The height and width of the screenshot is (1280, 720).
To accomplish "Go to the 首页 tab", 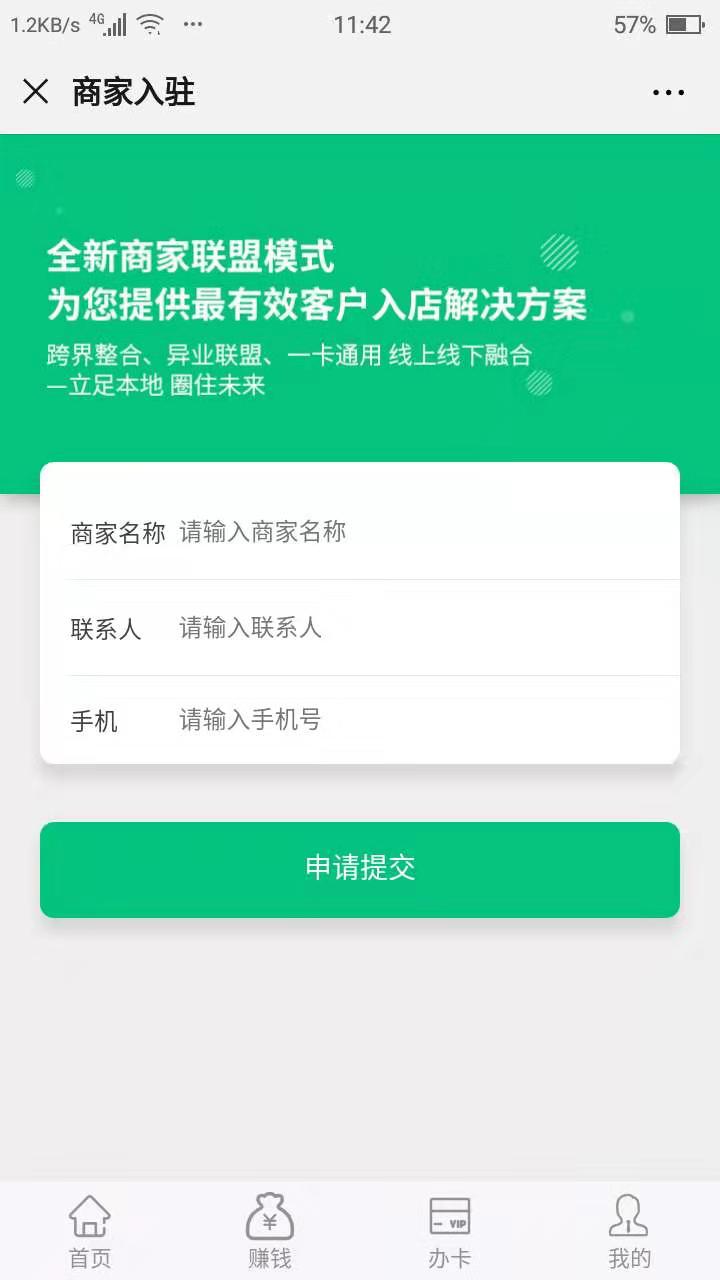I will point(90,1231).
